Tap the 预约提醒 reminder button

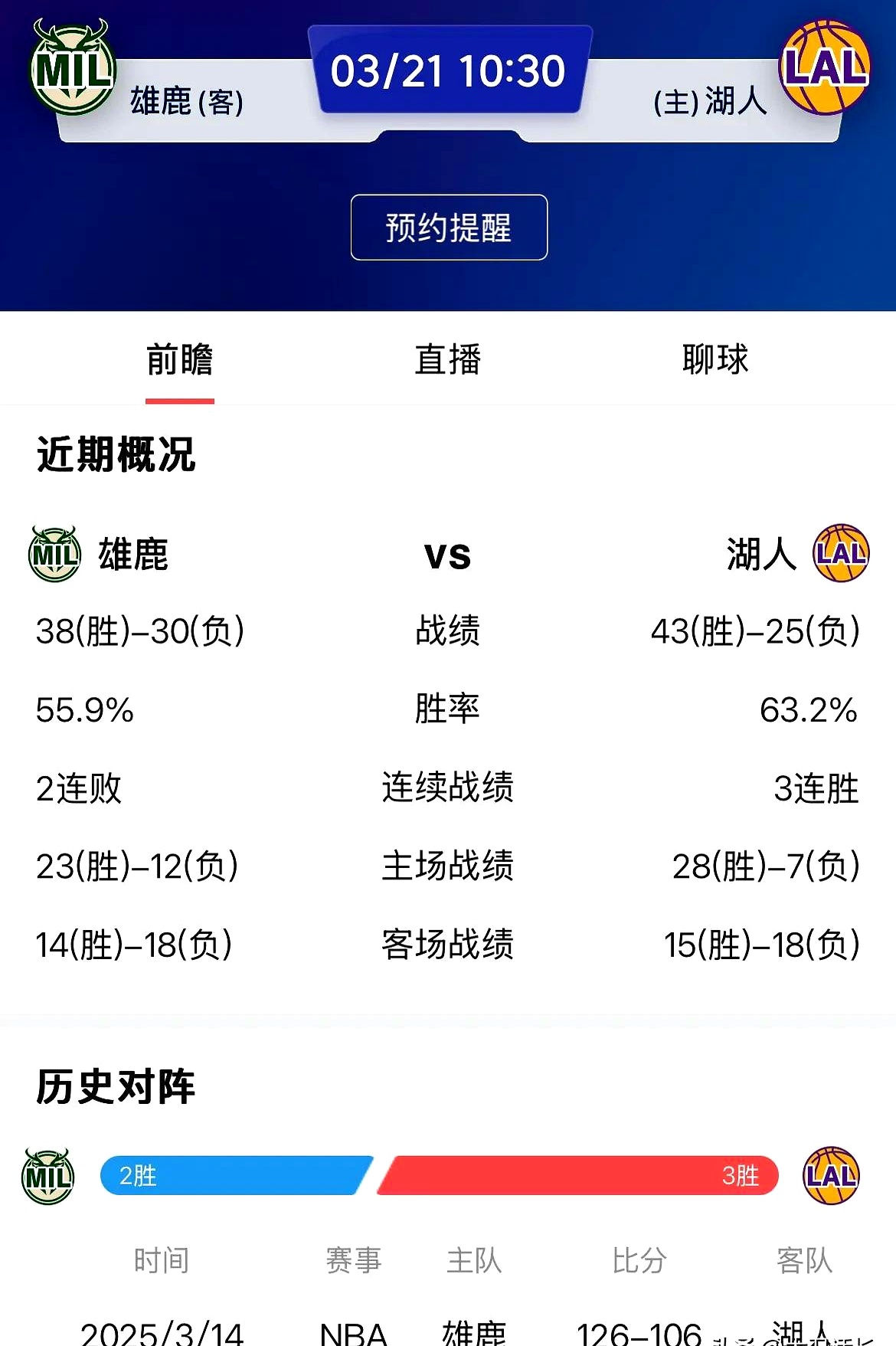tap(449, 228)
